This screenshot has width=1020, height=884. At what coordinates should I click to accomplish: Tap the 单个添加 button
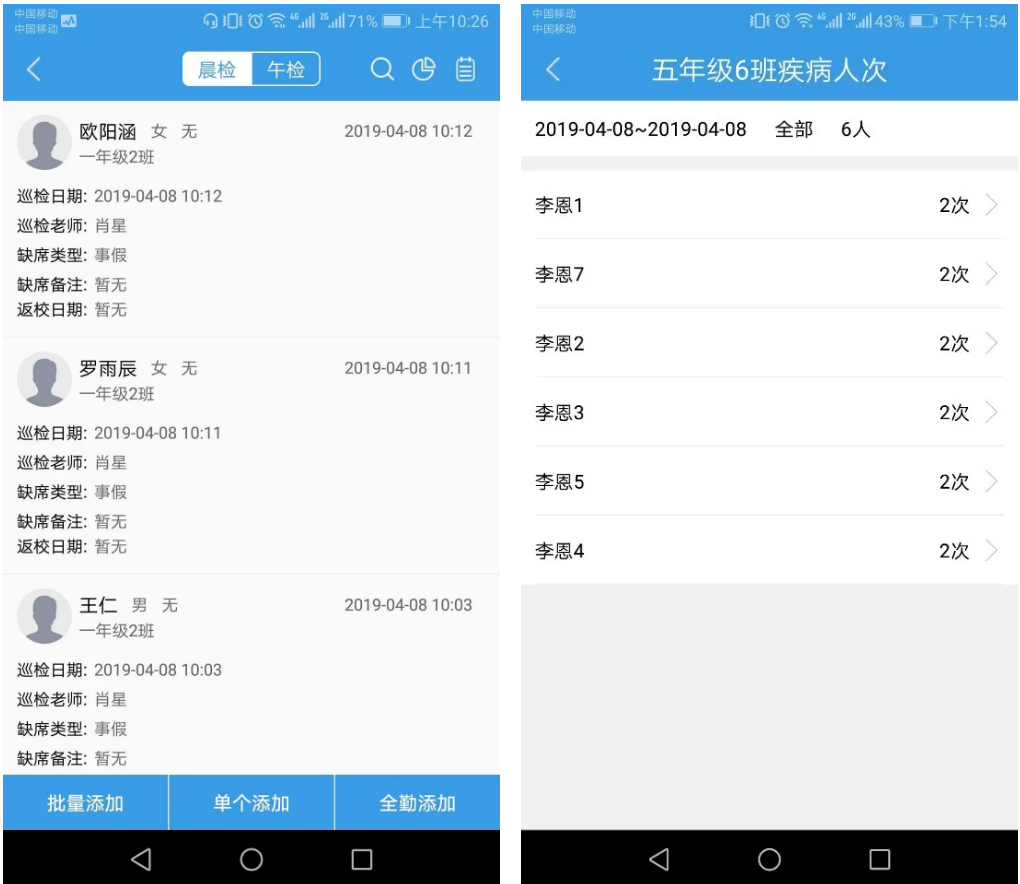(251, 803)
